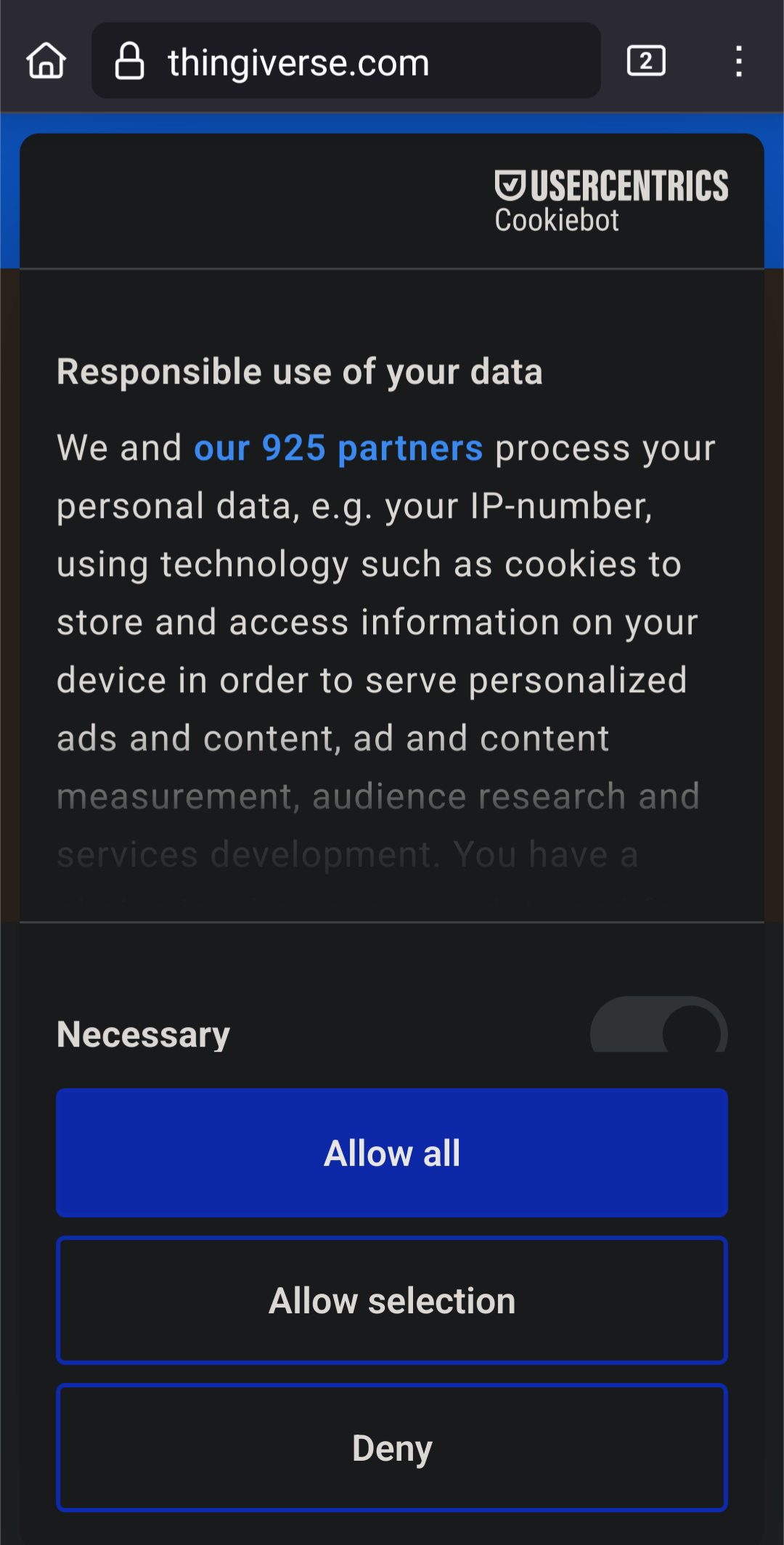
Task: Deny optional cookies
Action: coord(392,1448)
